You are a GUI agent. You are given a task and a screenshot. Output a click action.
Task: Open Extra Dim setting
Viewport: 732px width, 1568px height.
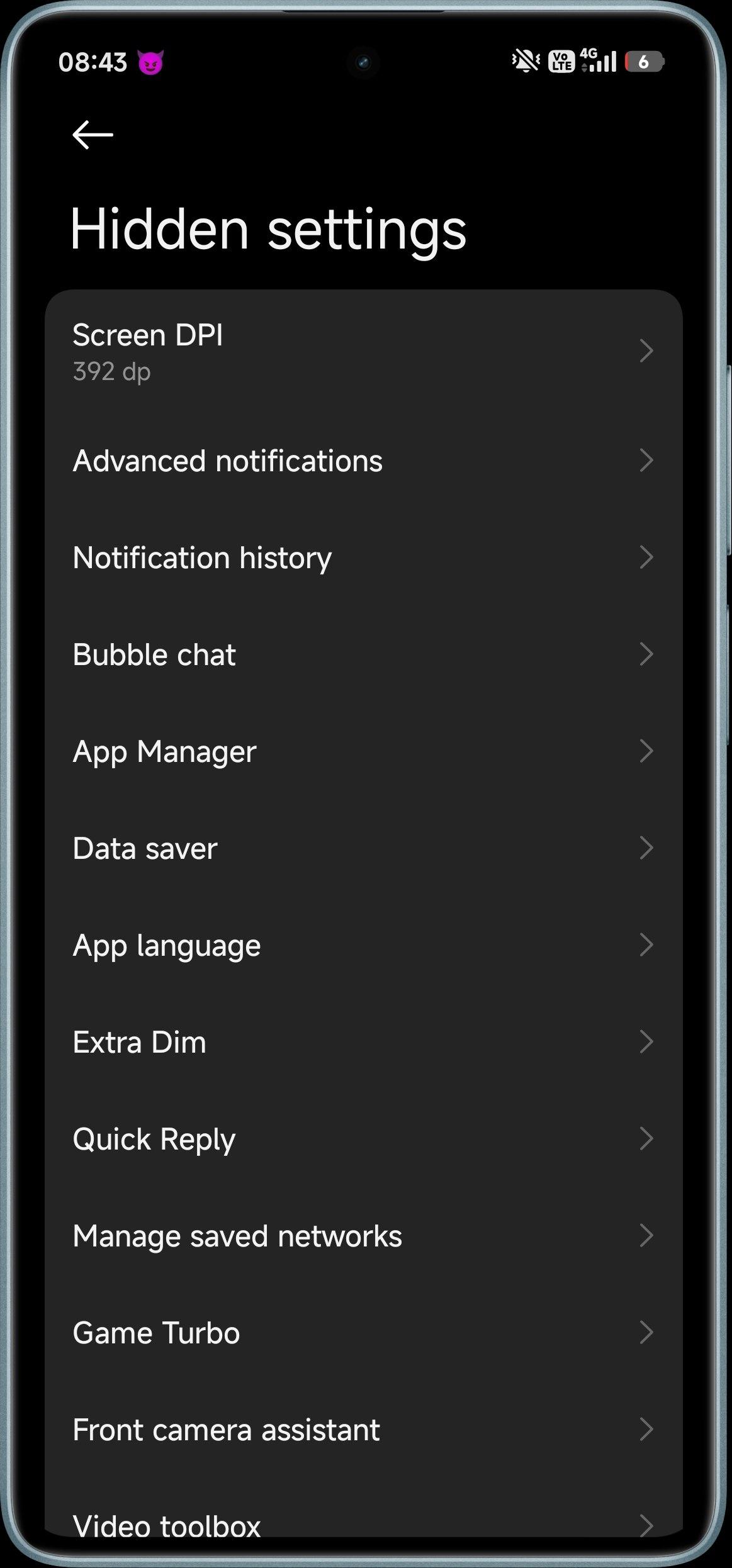point(363,1042)
